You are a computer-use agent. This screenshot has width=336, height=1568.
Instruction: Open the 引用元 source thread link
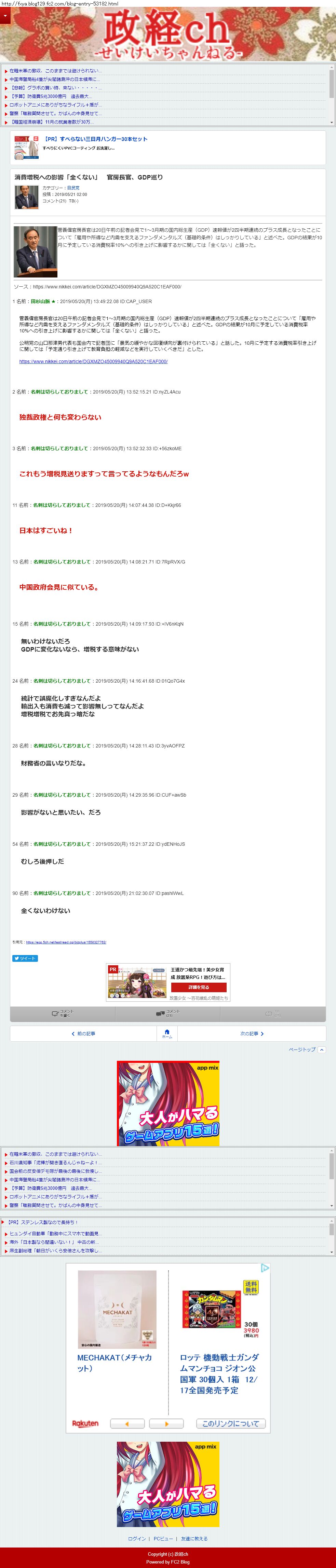point(66,942)
